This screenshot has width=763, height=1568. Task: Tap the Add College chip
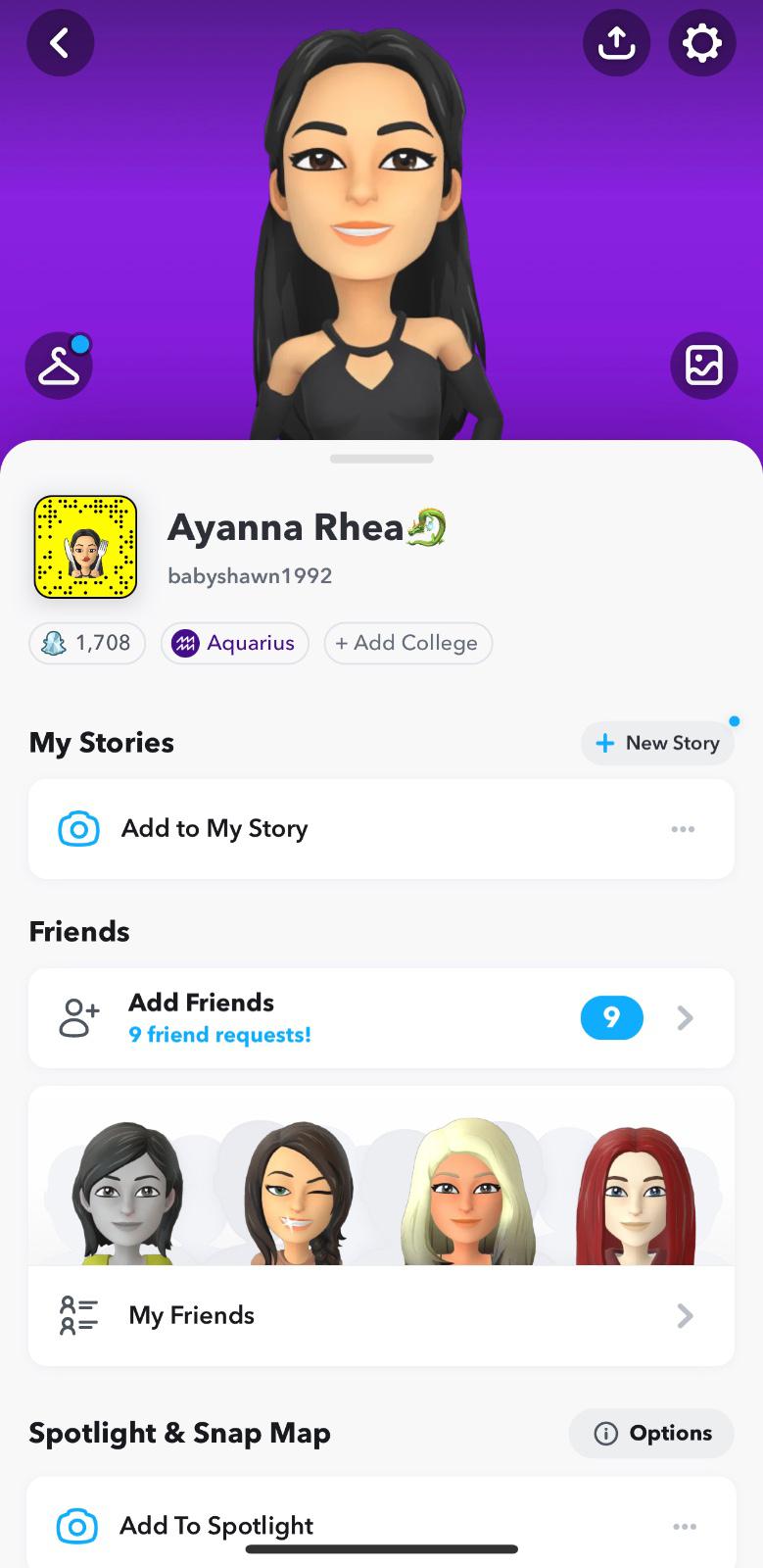[407, 643]
